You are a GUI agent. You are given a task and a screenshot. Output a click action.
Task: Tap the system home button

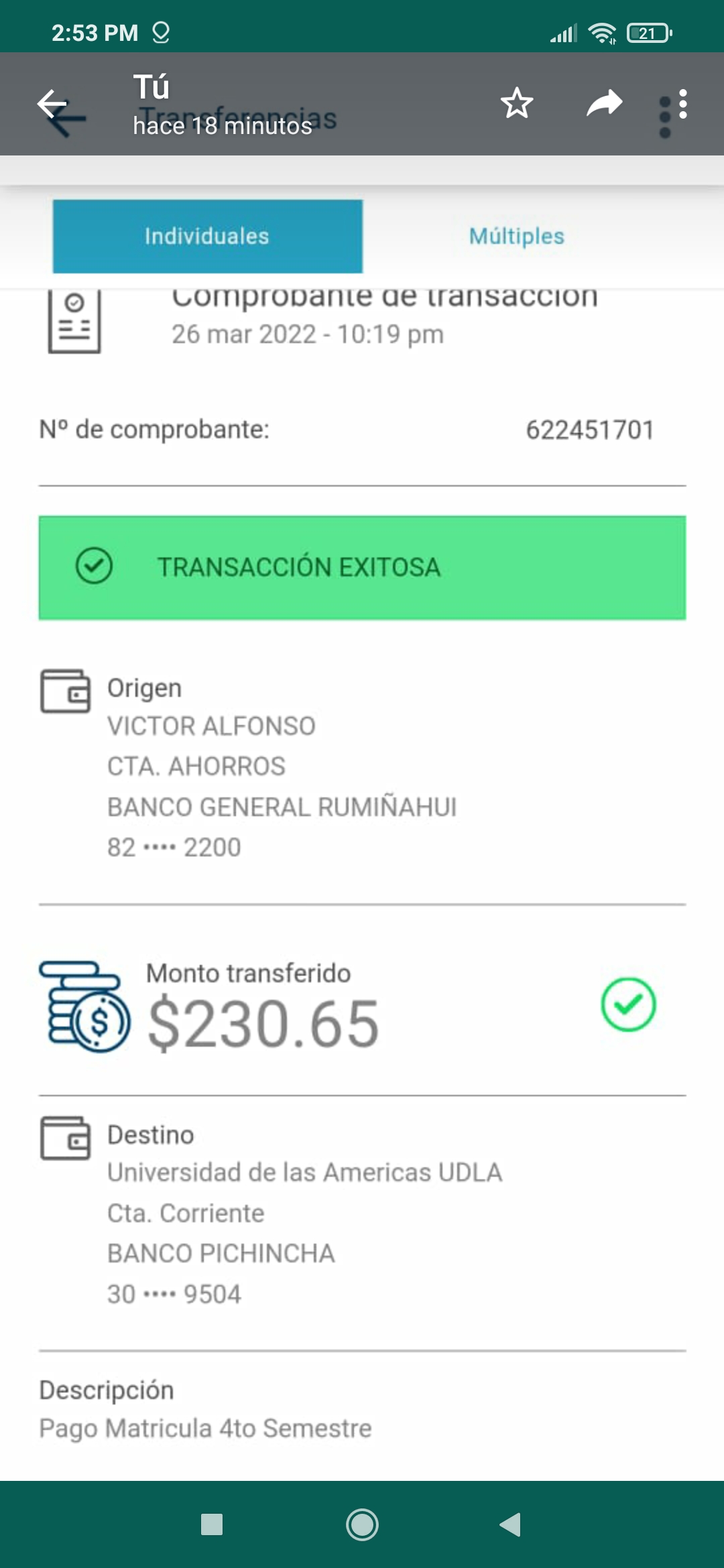click(362, 1524)
